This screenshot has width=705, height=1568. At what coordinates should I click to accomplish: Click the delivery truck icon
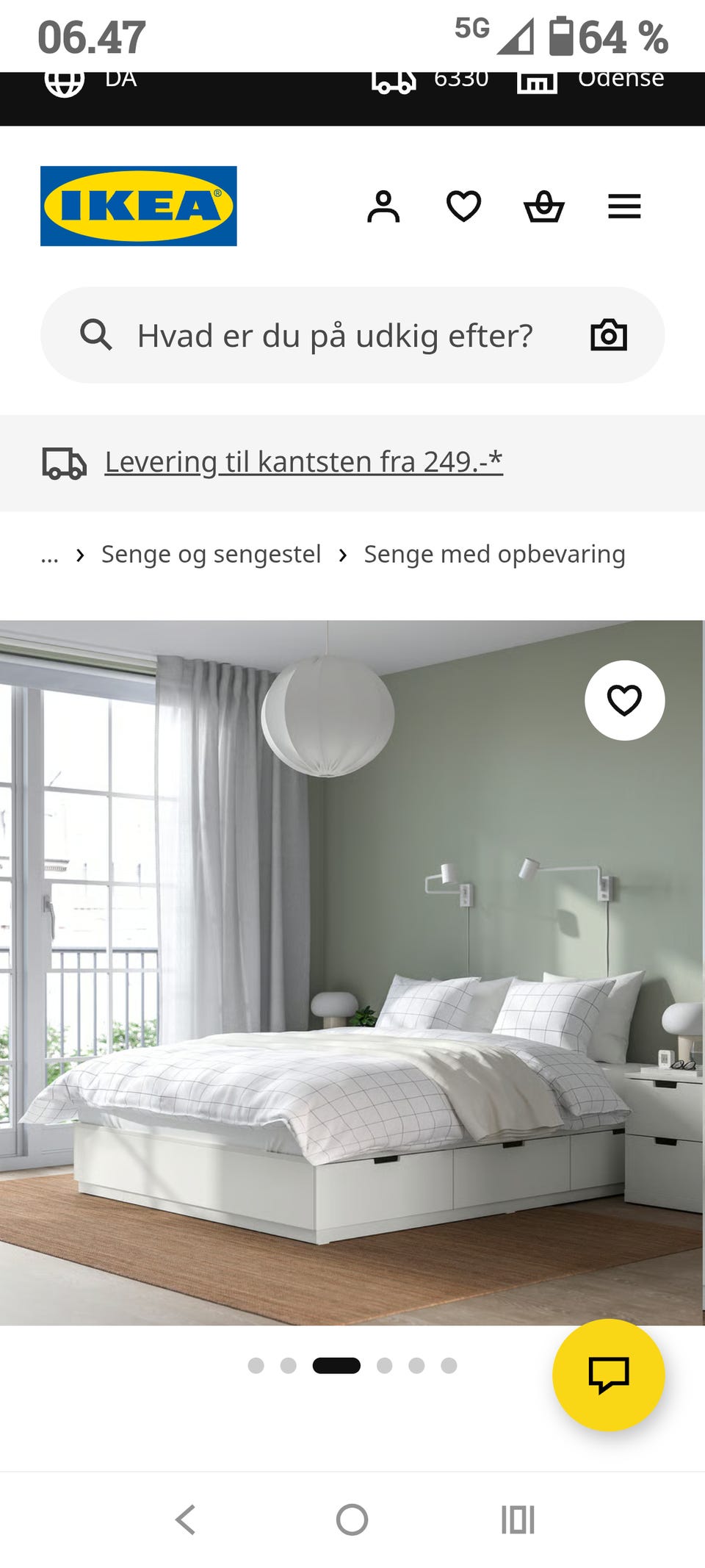[62, 463]
